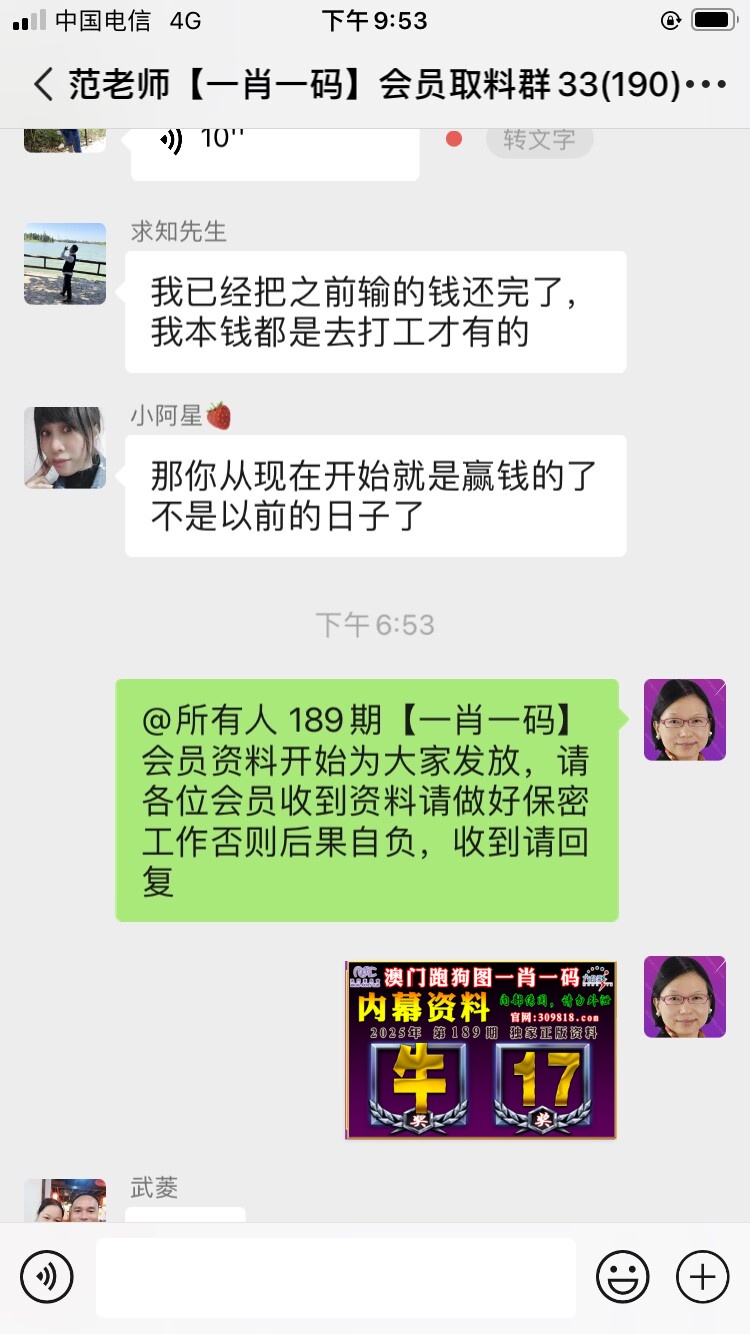Tap the sender's avatar beside the 189期 message
The image size is (750, 1334).
pyautogui.click(x=685, y=720)
